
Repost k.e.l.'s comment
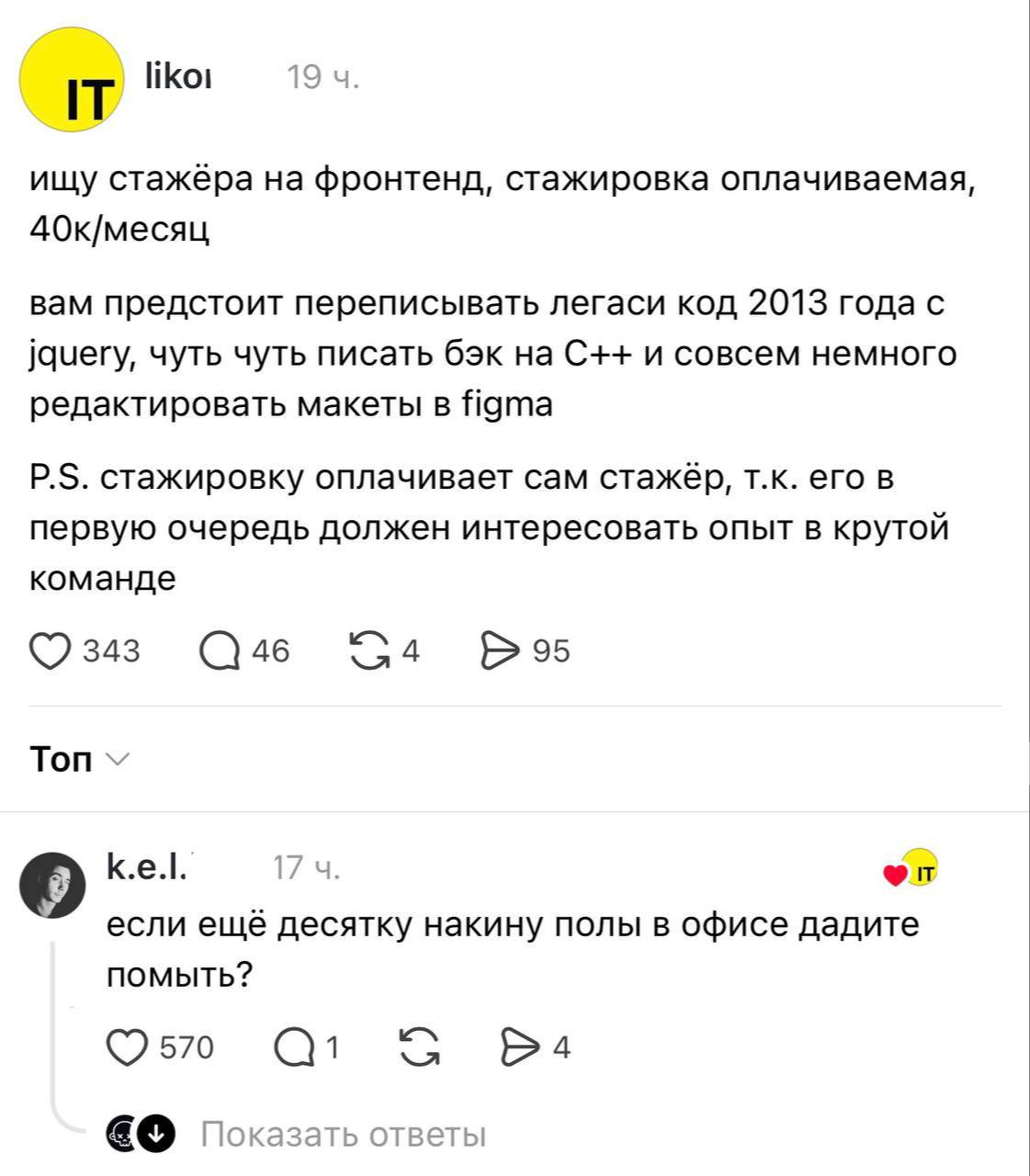420,1047
